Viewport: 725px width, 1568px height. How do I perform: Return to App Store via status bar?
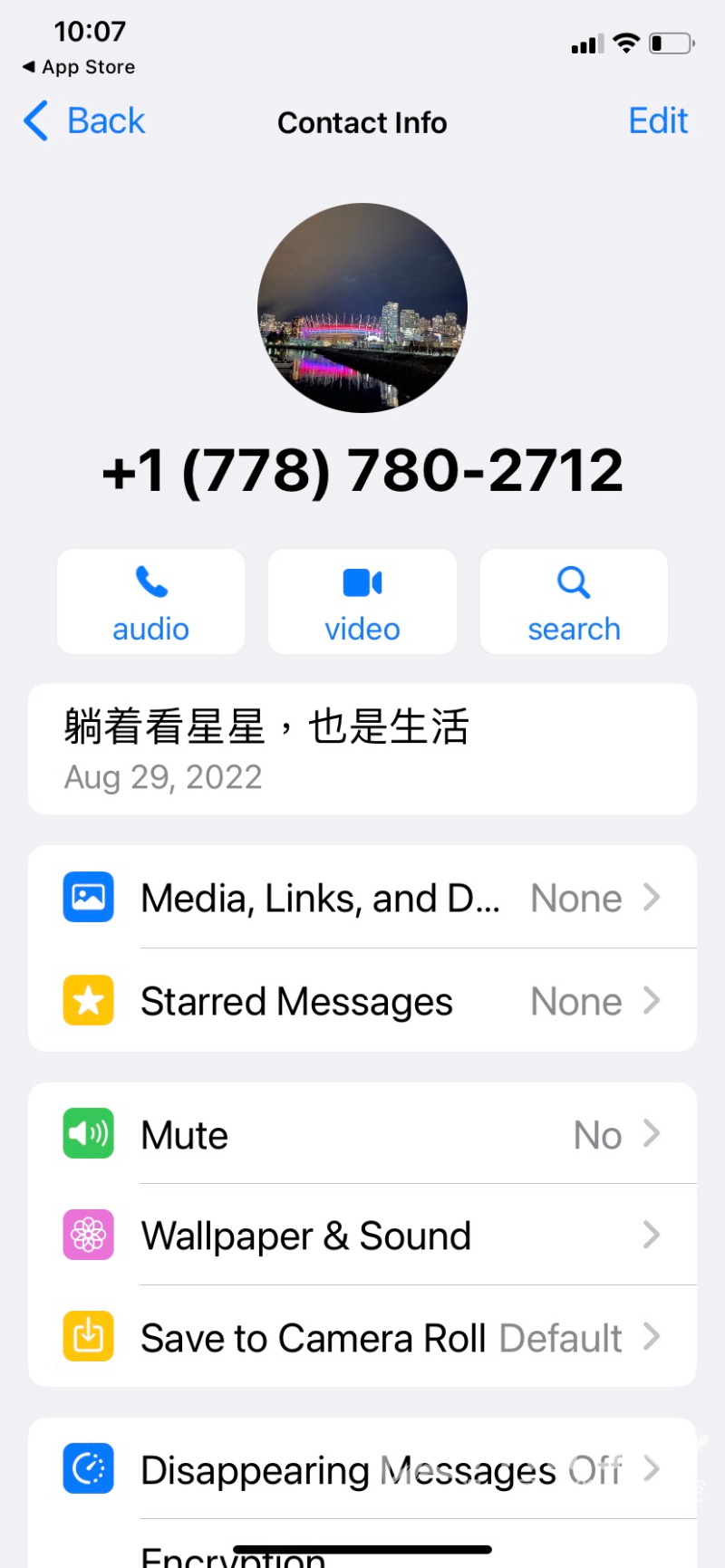tap(79, 67)
